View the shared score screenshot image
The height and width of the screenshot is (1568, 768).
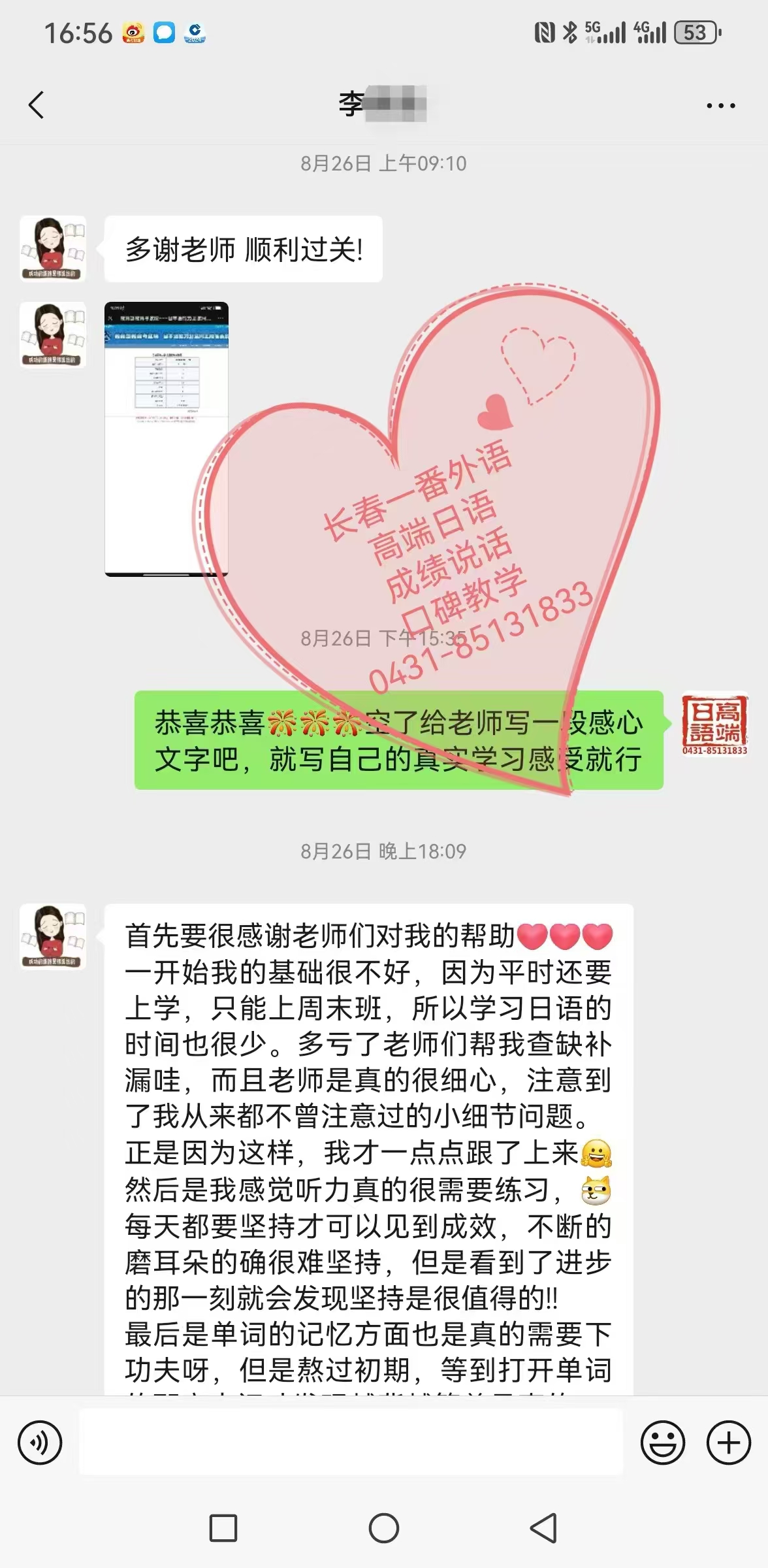167,438
